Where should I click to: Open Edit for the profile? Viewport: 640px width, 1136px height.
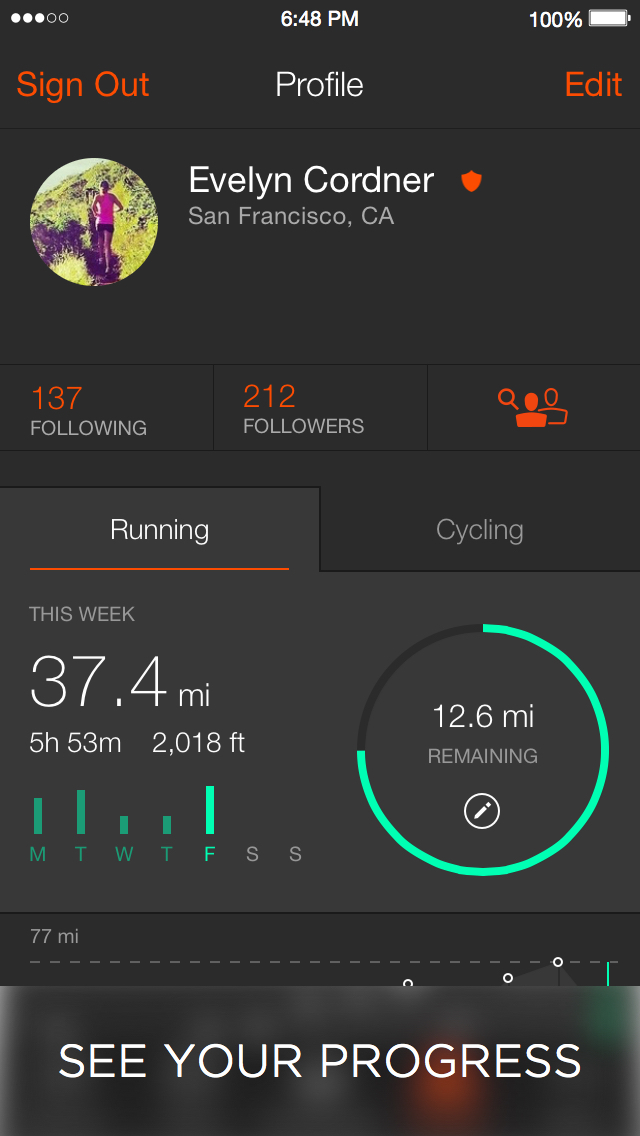(593, 85)
